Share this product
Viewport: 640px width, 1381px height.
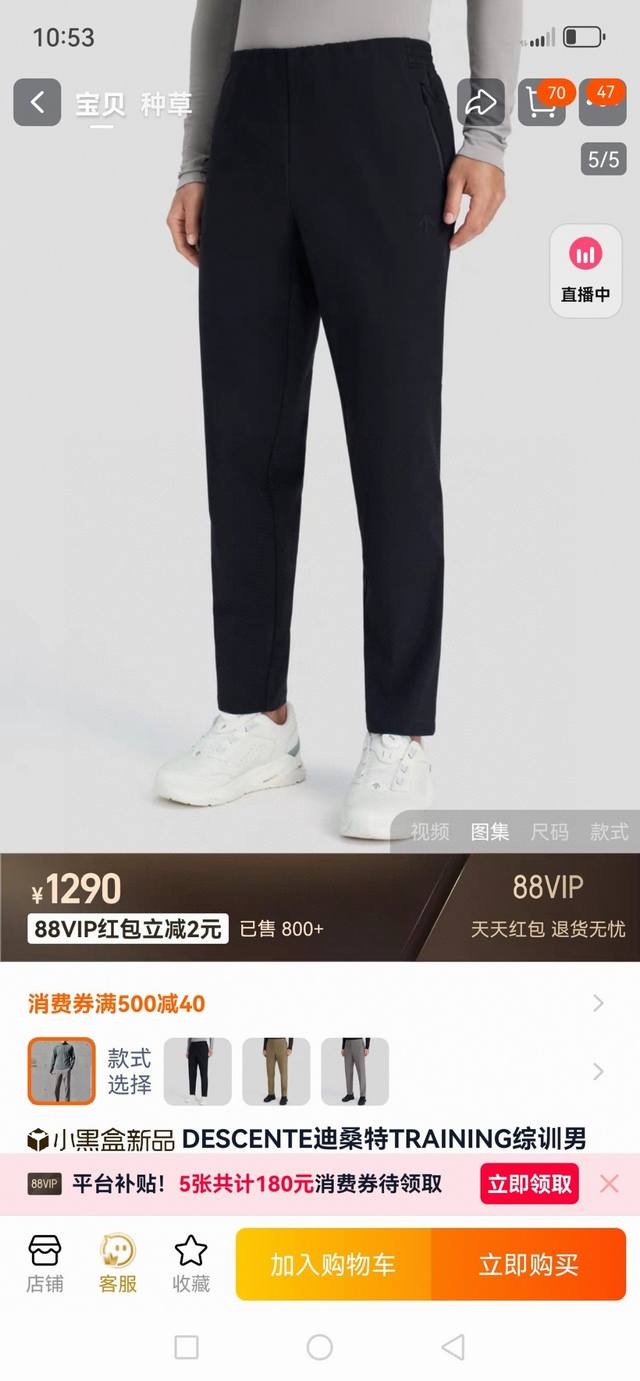pos(481,102)
